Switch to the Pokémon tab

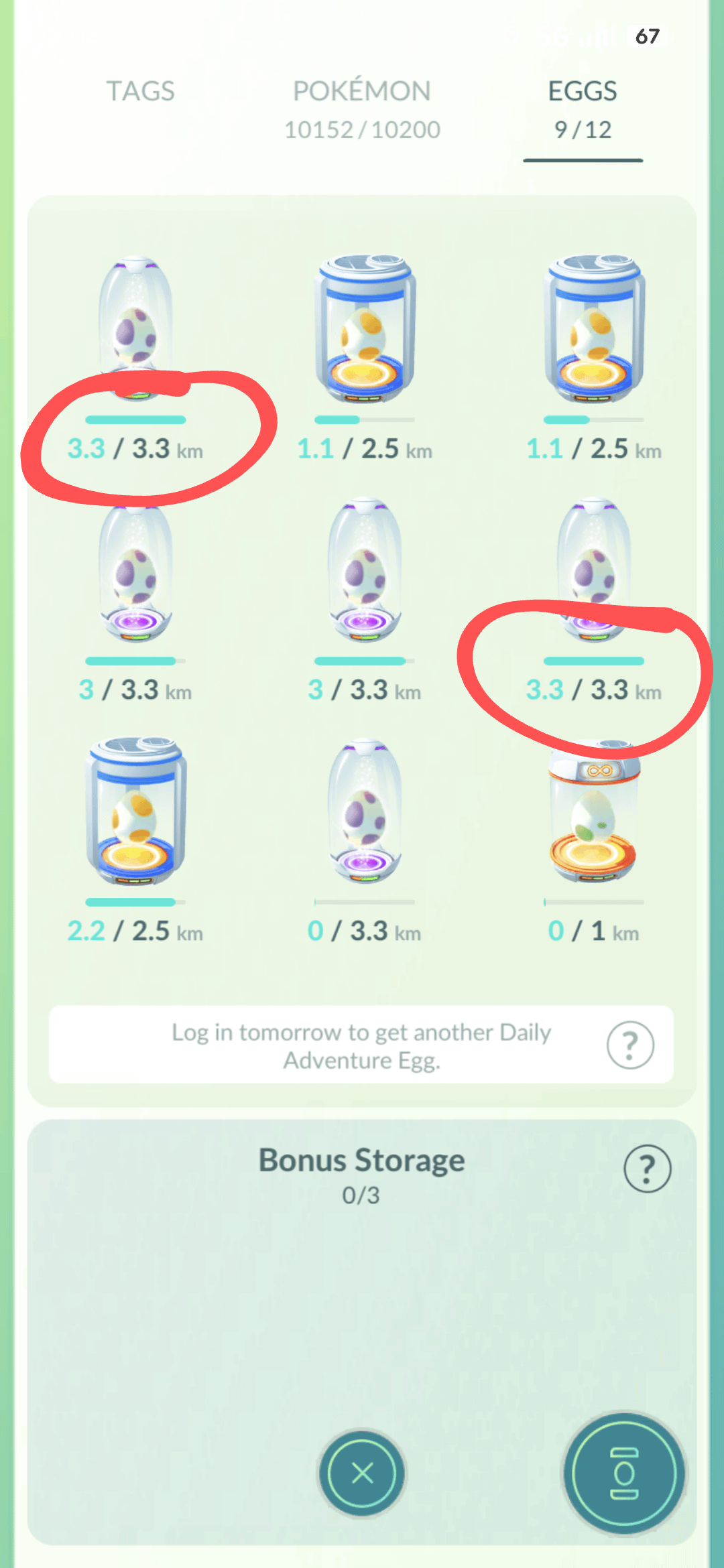click(362, 109)
